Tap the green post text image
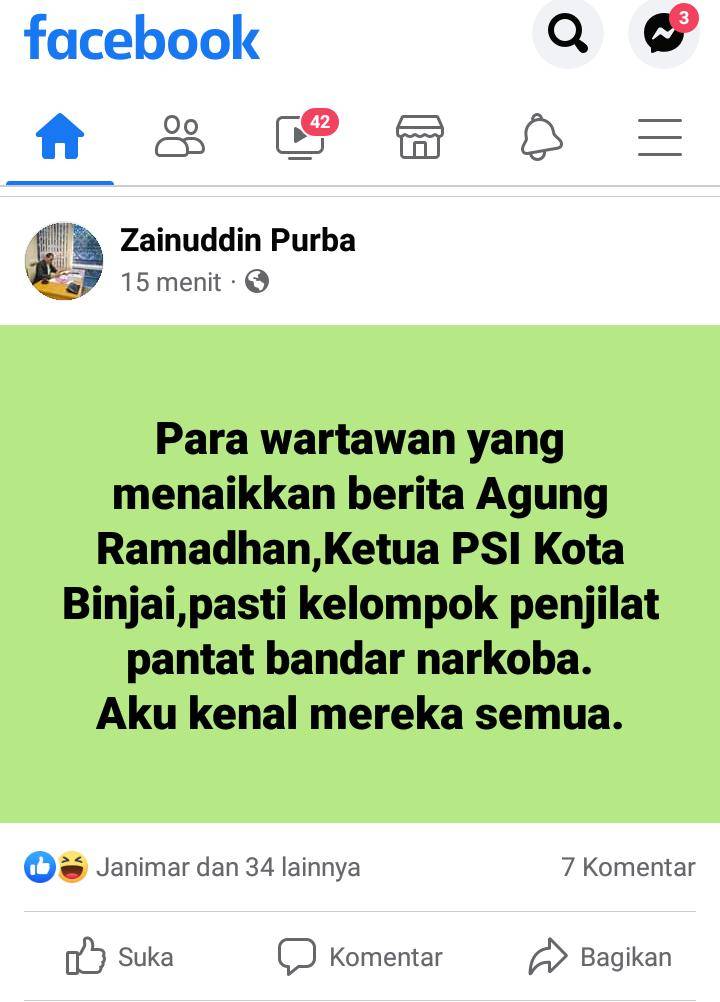 coord(360,575)
